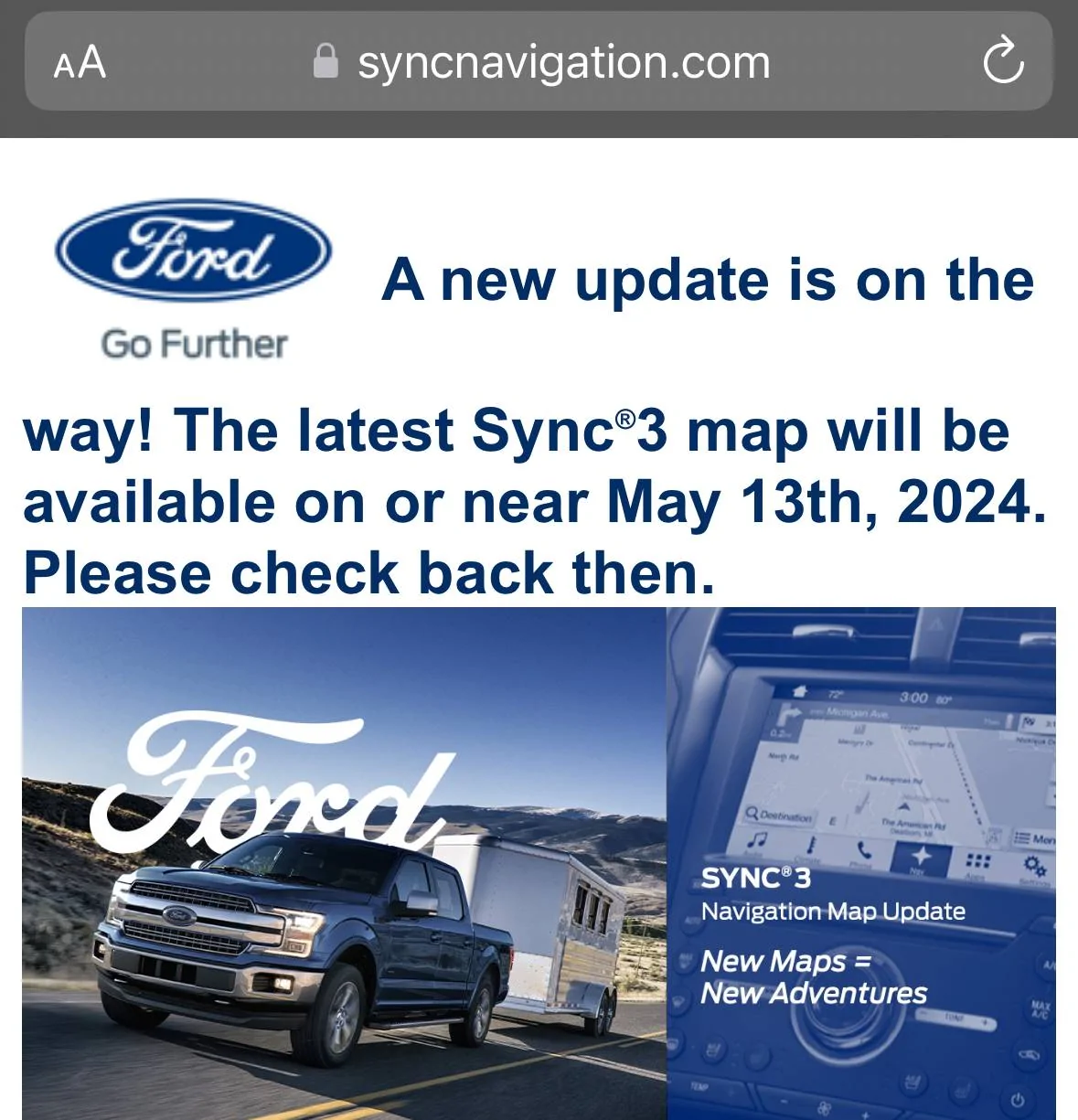The image size is (1078, 1120).
Task: Select the Nav compass star icon
Action: (x=920, y=857)
